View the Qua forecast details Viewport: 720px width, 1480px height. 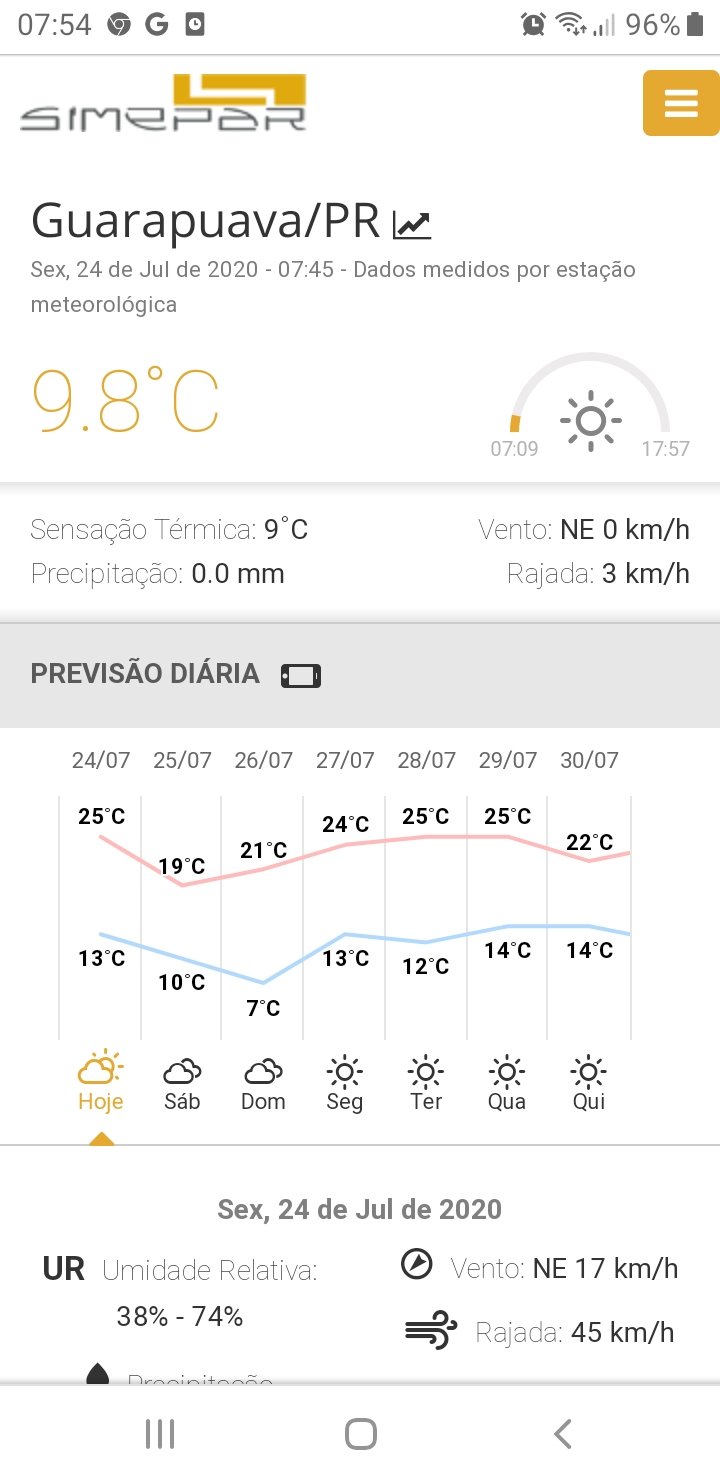click(x=507, y=1082)
